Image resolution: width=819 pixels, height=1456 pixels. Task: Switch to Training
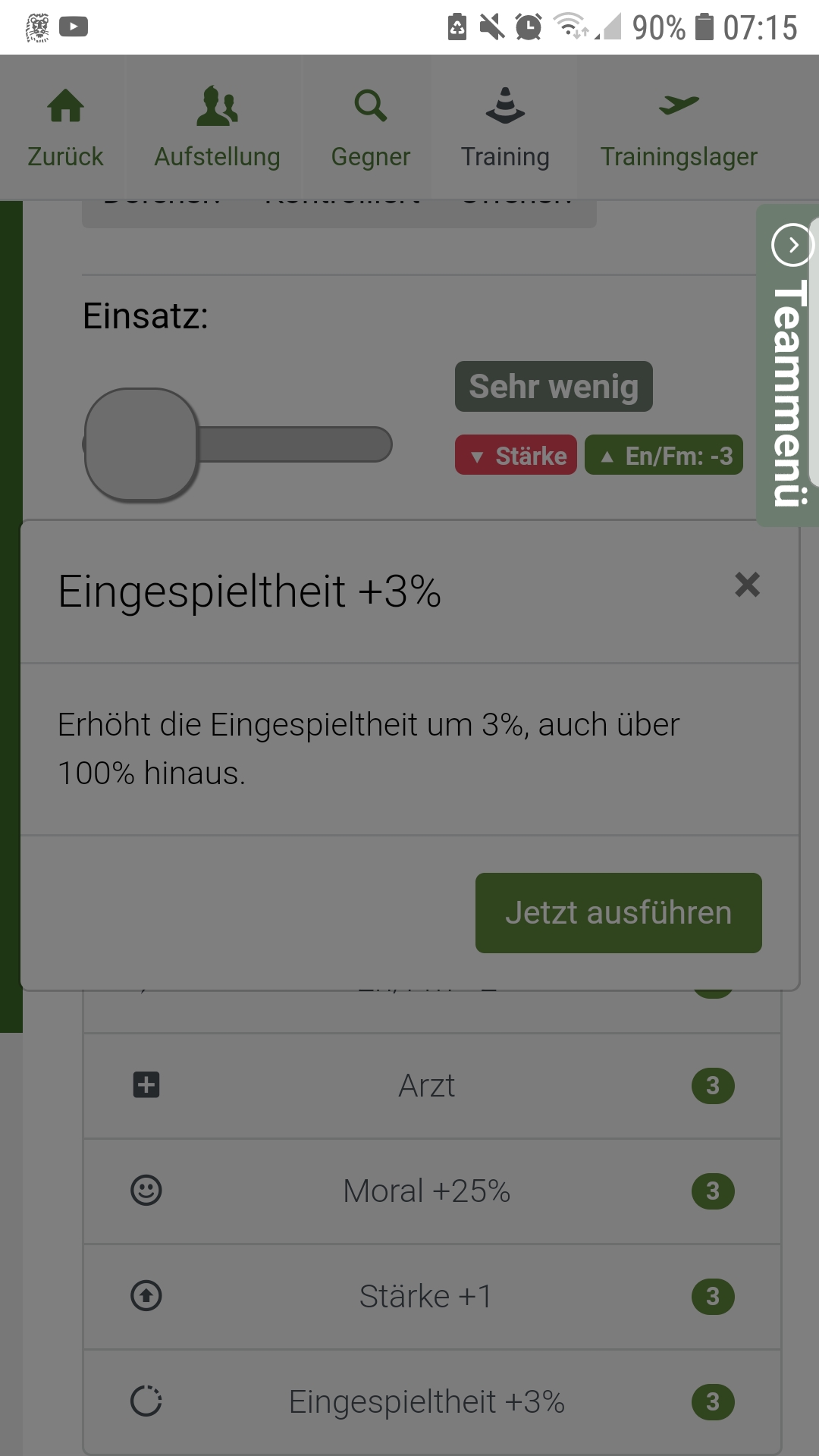click(x=505, y=127)
